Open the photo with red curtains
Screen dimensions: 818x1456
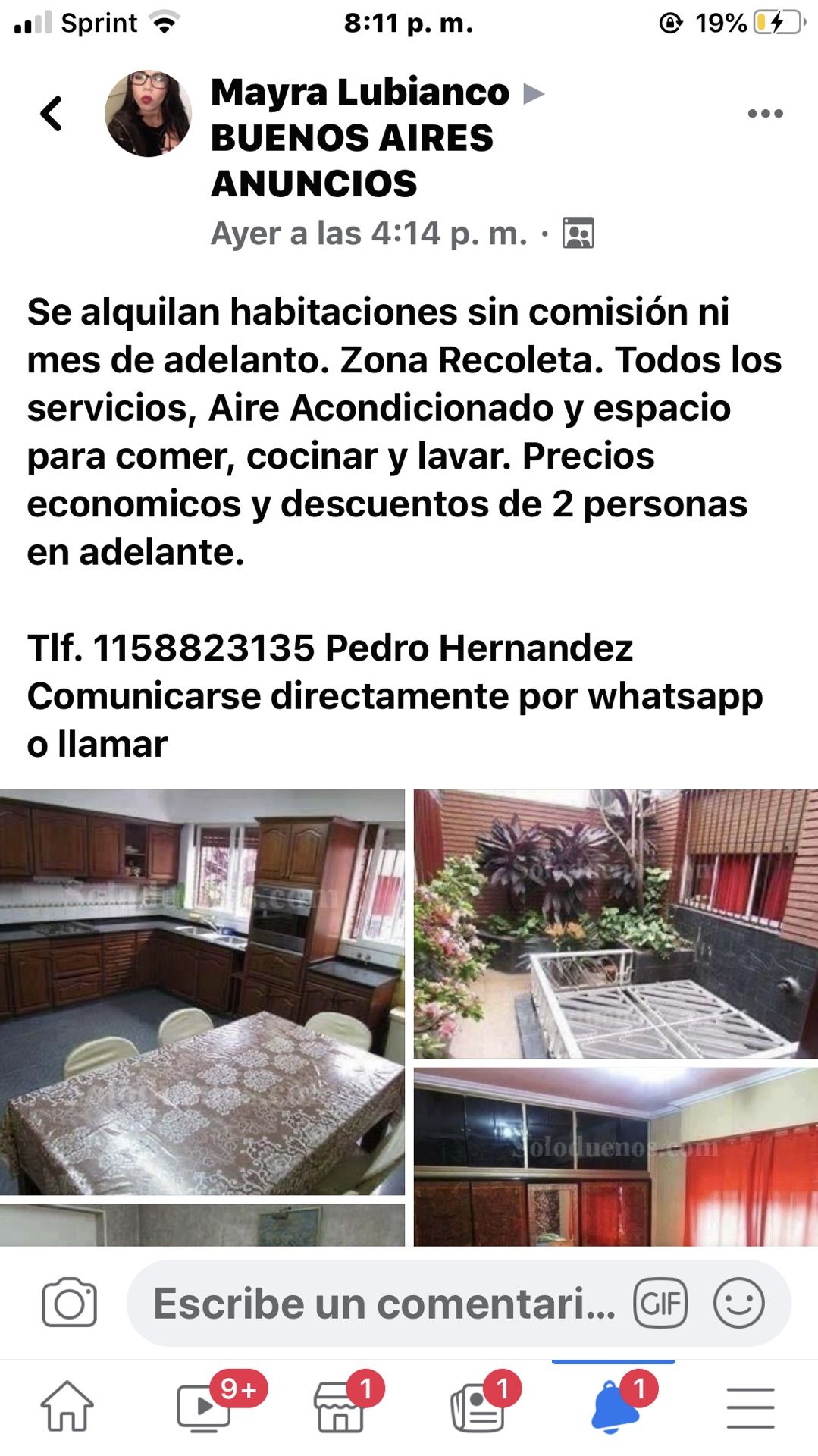tap(616, 1156)
